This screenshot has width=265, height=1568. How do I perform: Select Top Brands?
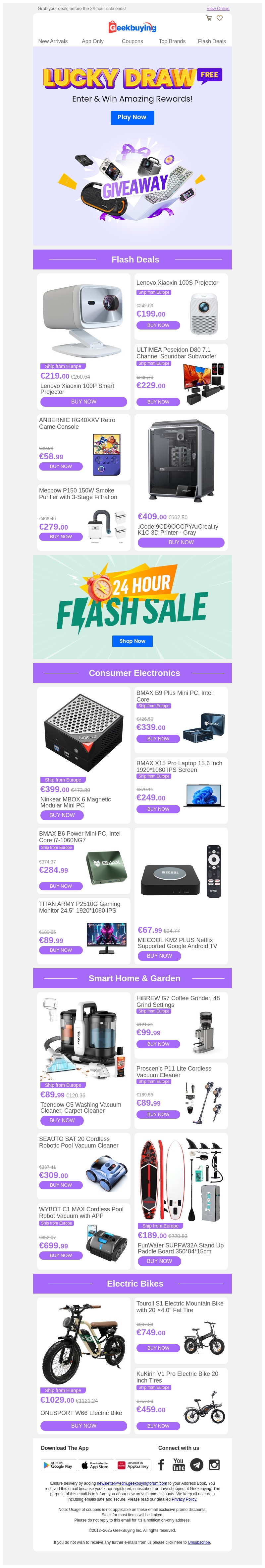point(172,41)
